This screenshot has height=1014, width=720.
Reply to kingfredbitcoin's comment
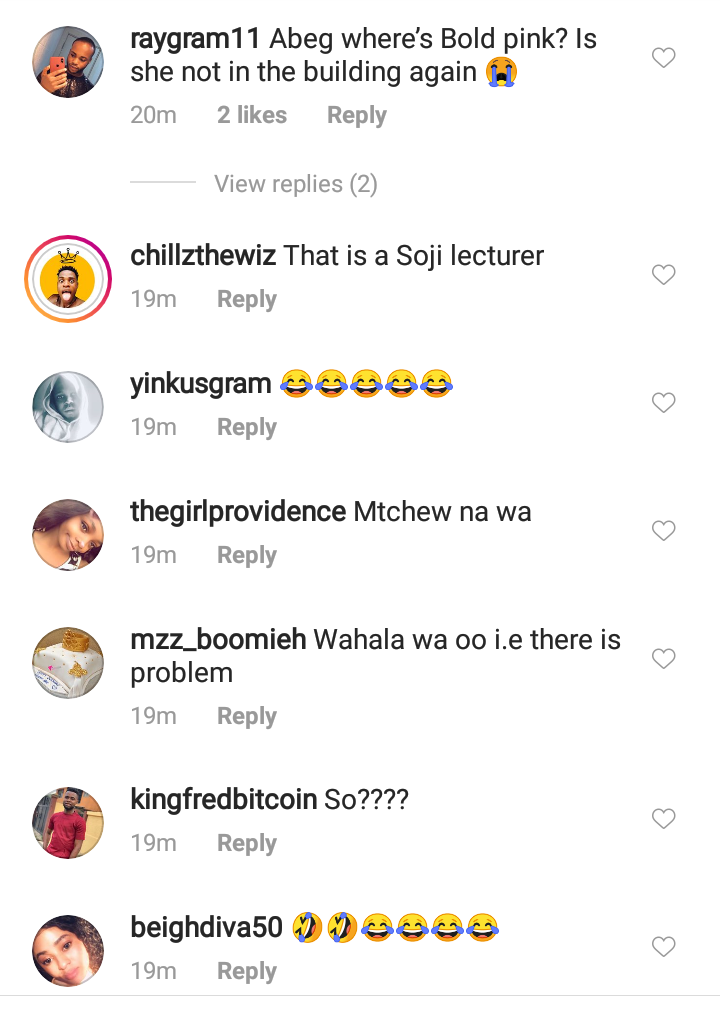pyautogui.click(x=246, y=843)
